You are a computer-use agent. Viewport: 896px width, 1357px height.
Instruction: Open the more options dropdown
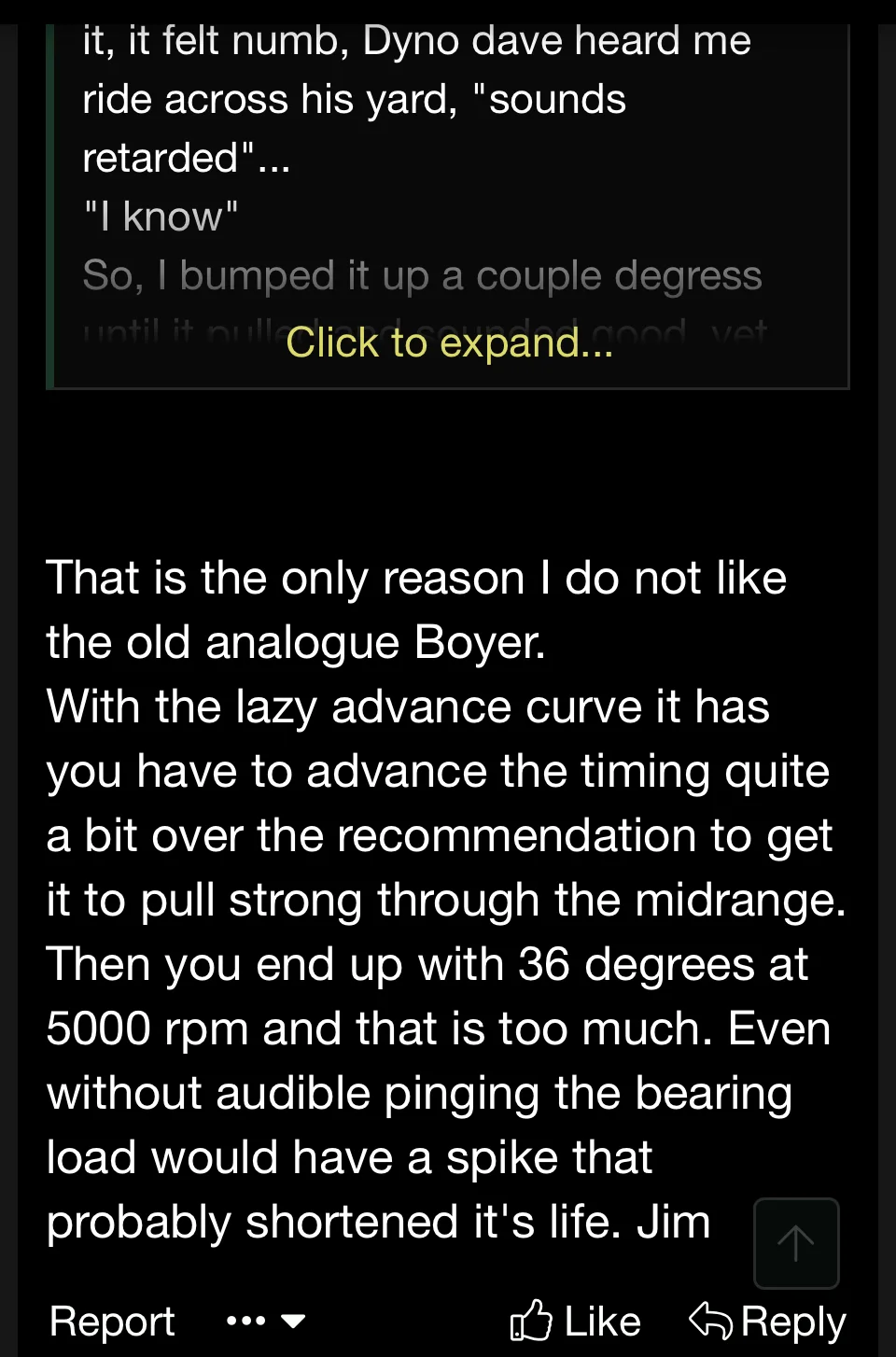[266, 1321]
